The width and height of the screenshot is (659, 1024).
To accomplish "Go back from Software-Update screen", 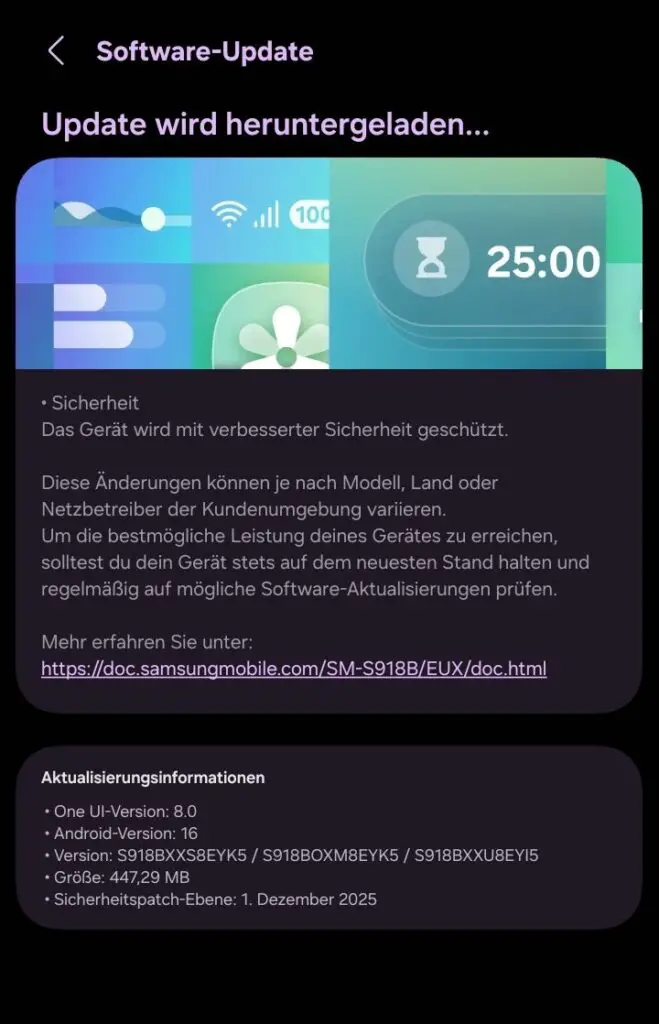I will (56, 52).
